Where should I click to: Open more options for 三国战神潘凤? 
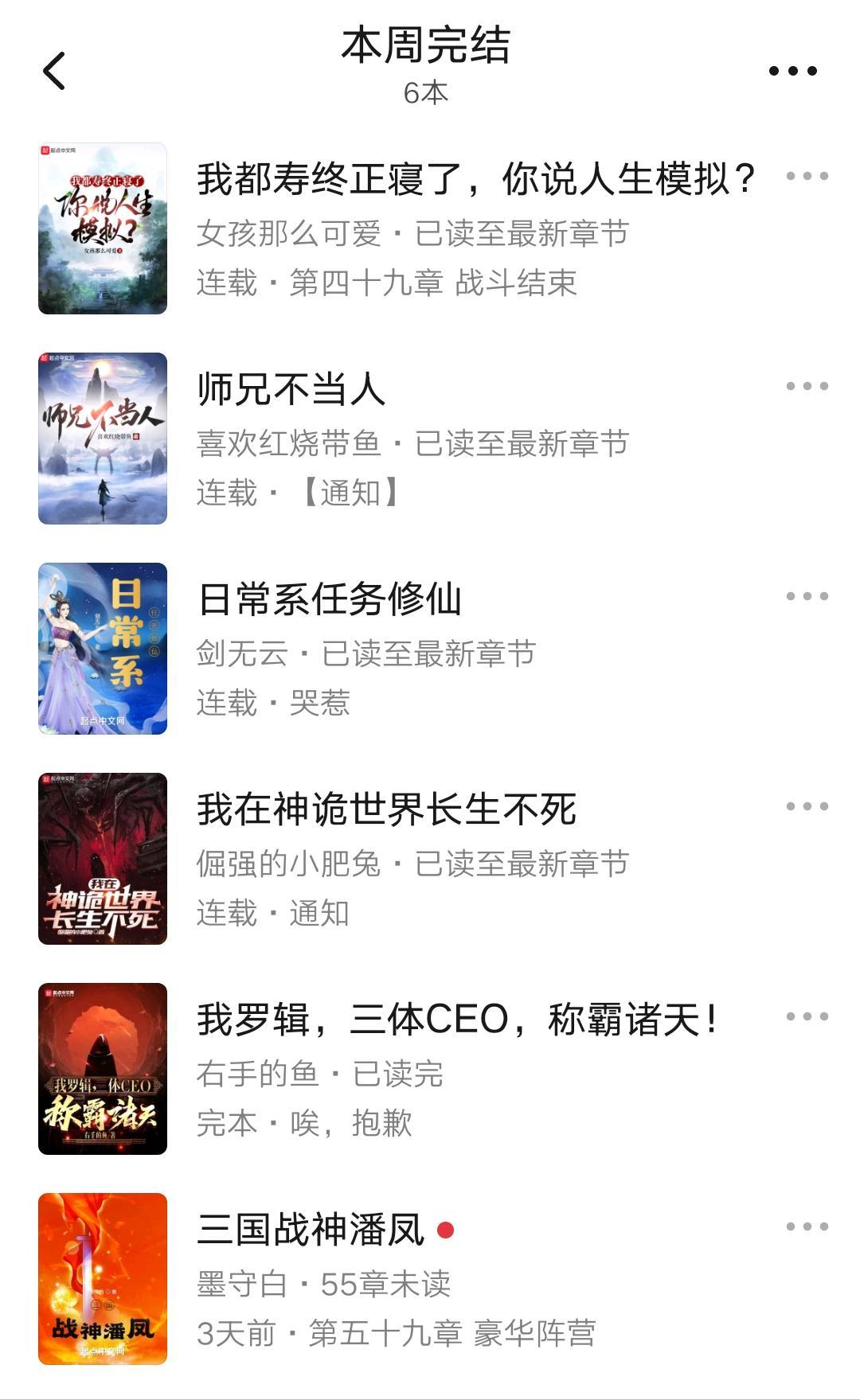coord(807,1226)
